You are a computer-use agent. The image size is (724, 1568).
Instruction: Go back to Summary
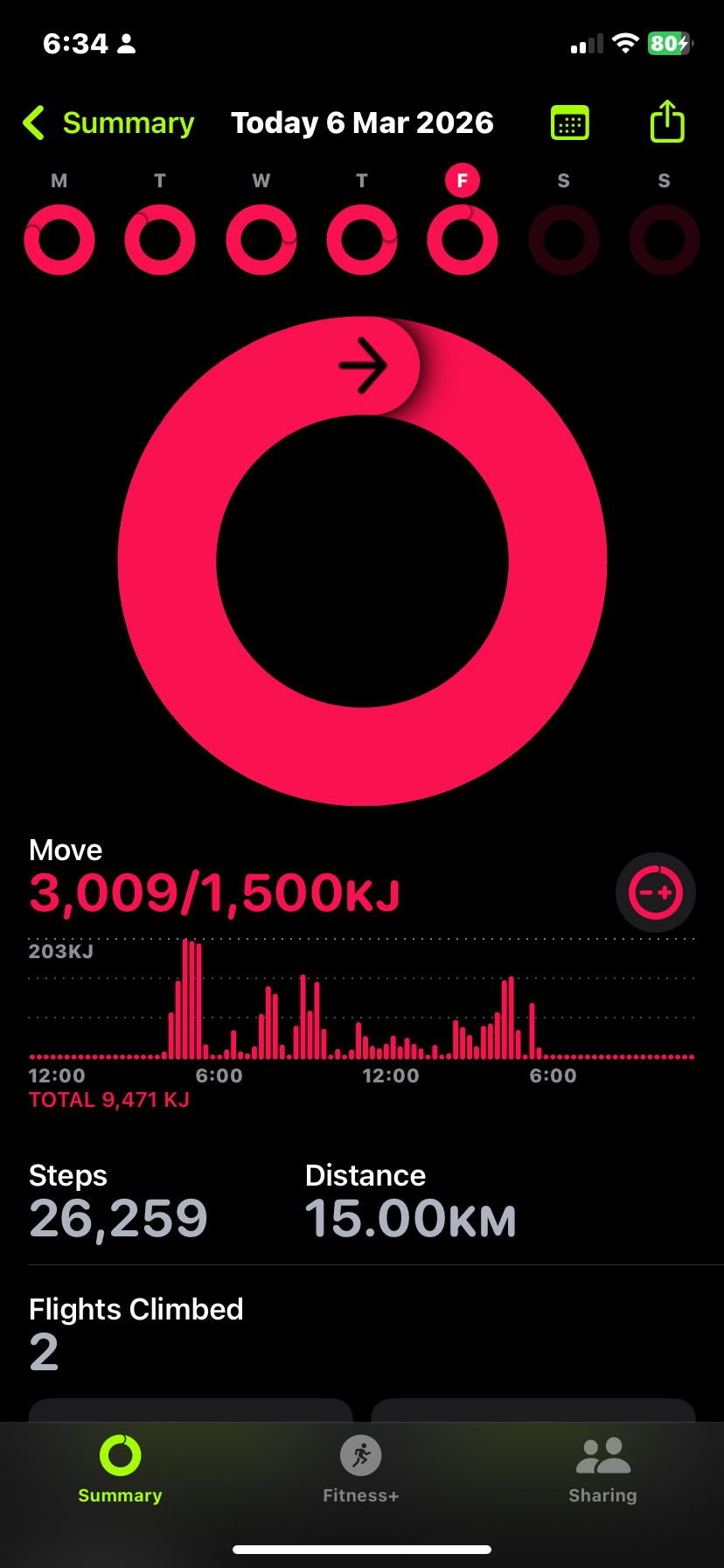[x=108, y=123]
